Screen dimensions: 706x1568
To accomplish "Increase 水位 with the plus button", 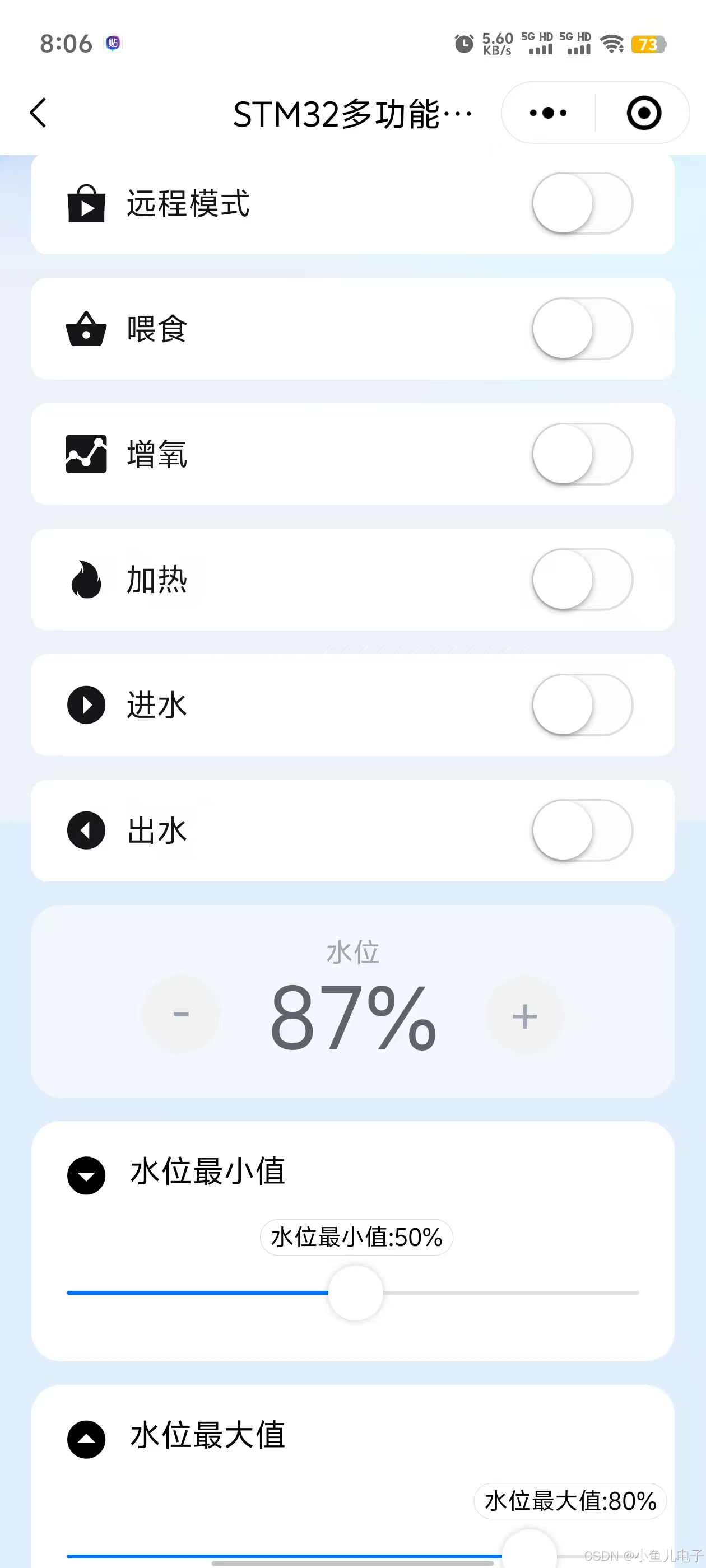I will [x=524, y=1015].
